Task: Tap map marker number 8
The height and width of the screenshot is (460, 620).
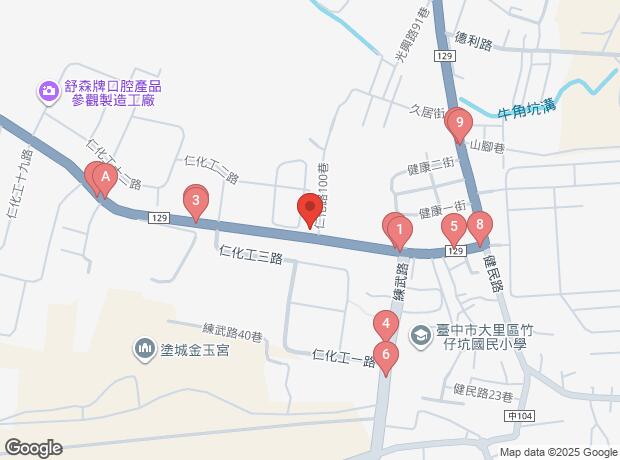Action: coord(480,226)
